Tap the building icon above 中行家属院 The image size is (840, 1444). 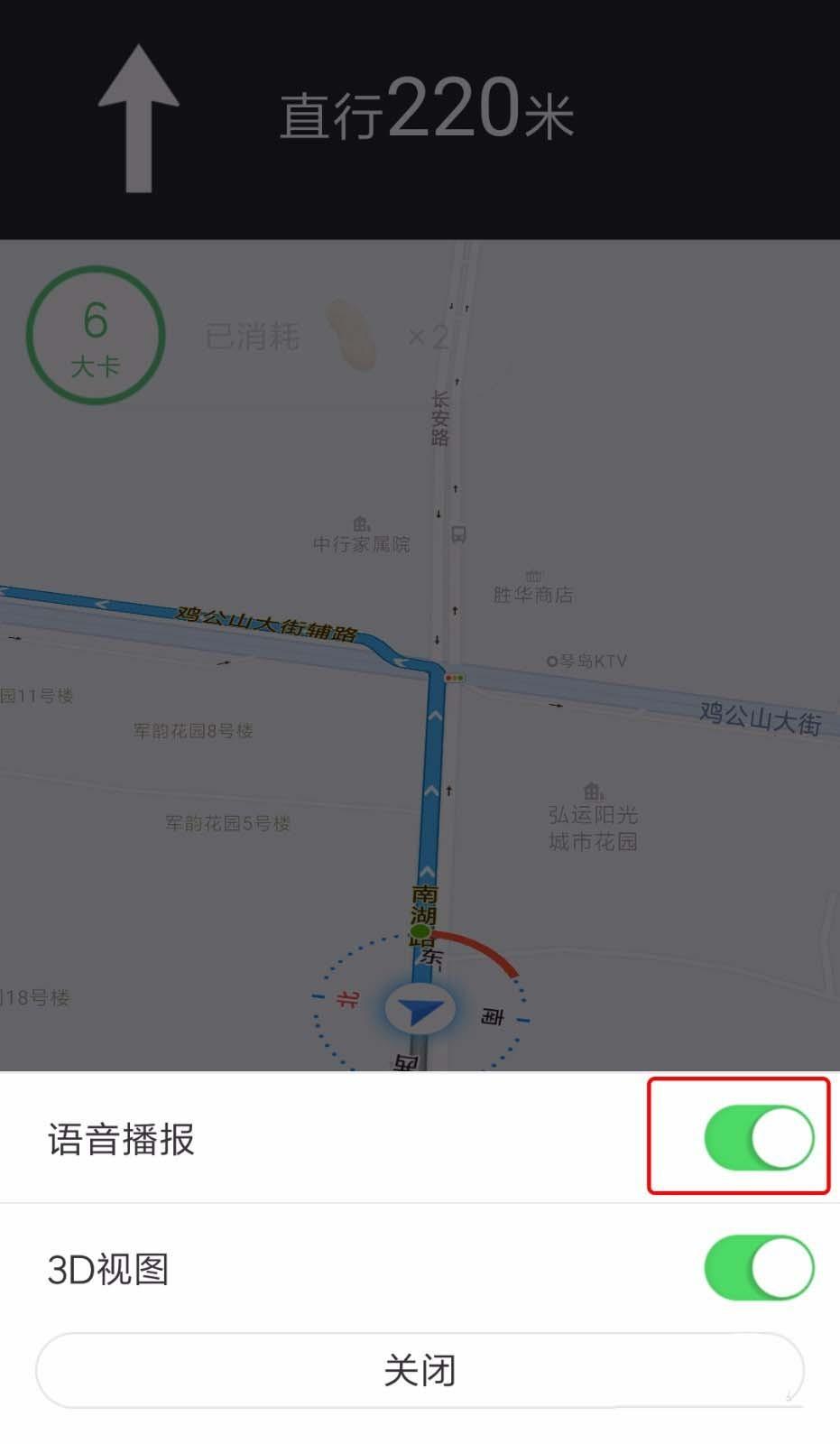[361, 523]
